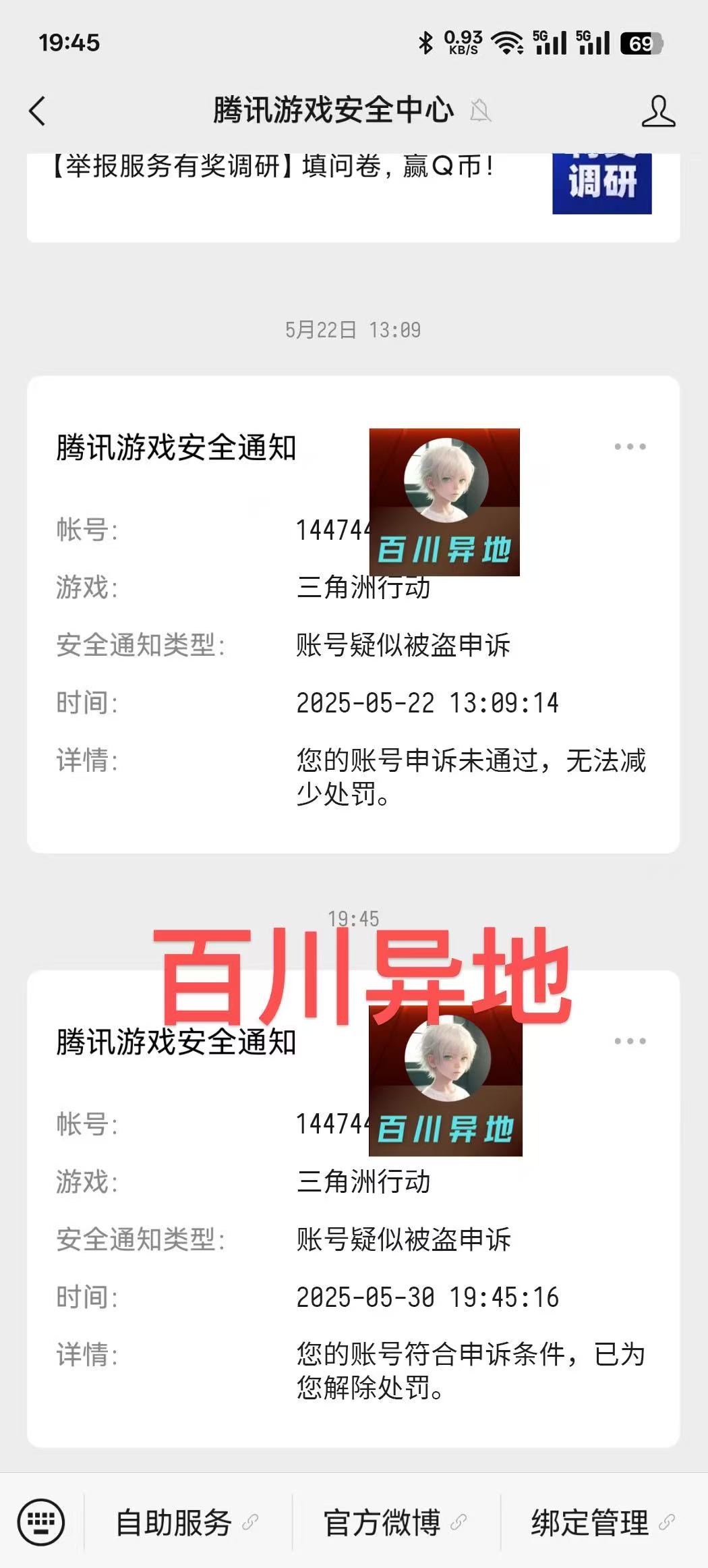This screenshot has height=1568, width=708.
Task: Open the 举报服务有奖调研 survey card
Action: 353,197
